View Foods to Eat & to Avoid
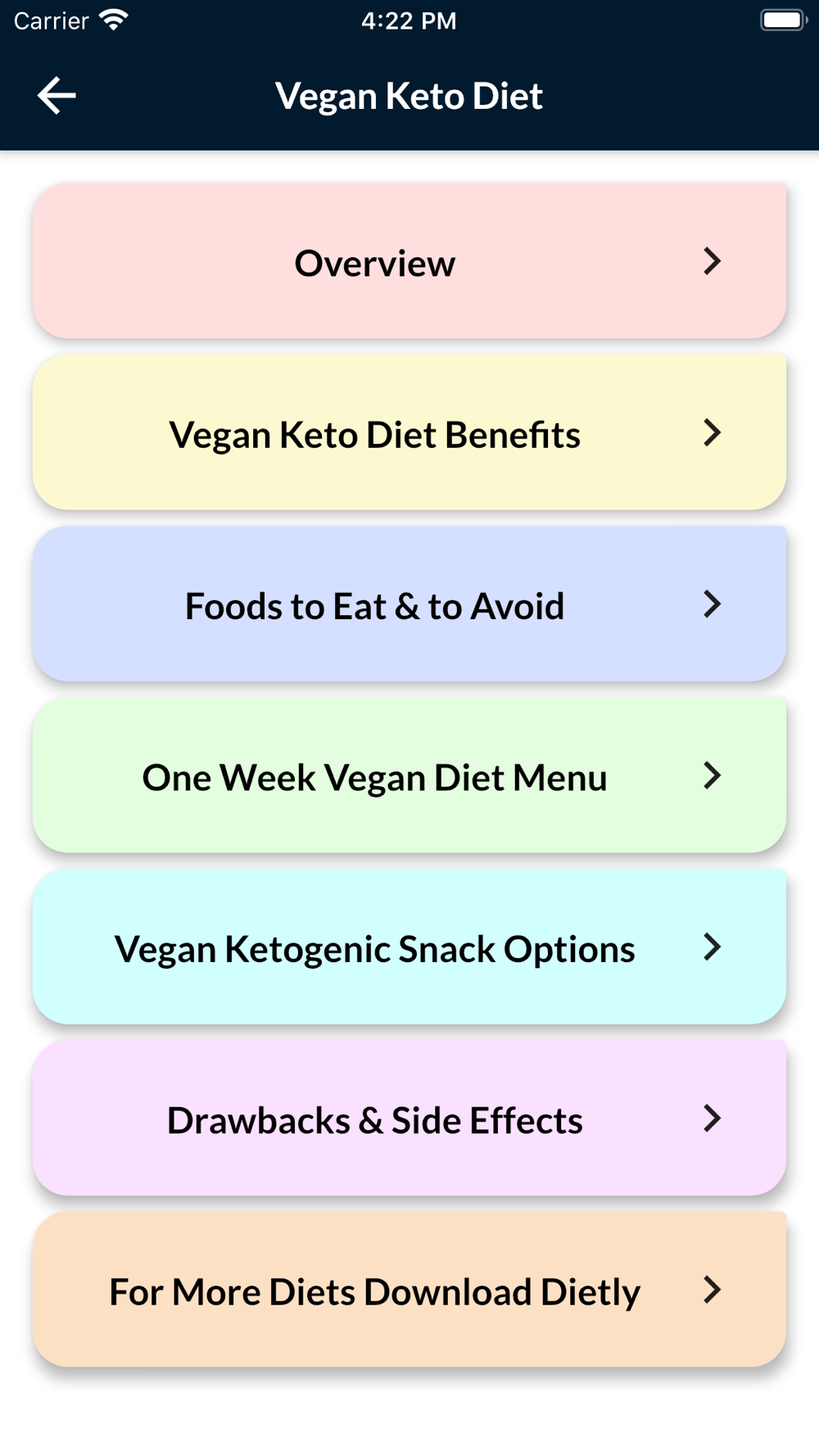Viewport: 819px width, 1456px height. 409,604
